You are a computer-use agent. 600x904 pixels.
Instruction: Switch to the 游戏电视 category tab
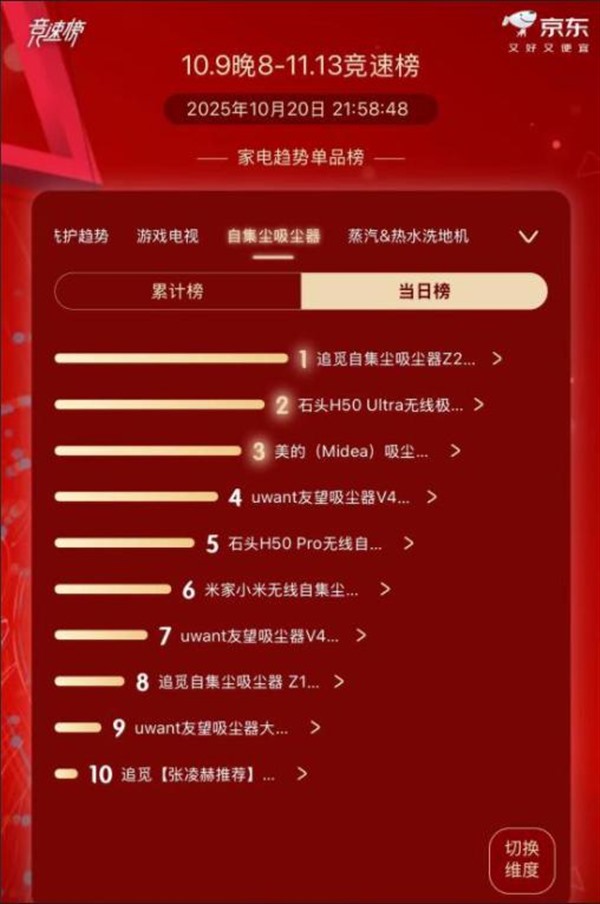point(167,237)
